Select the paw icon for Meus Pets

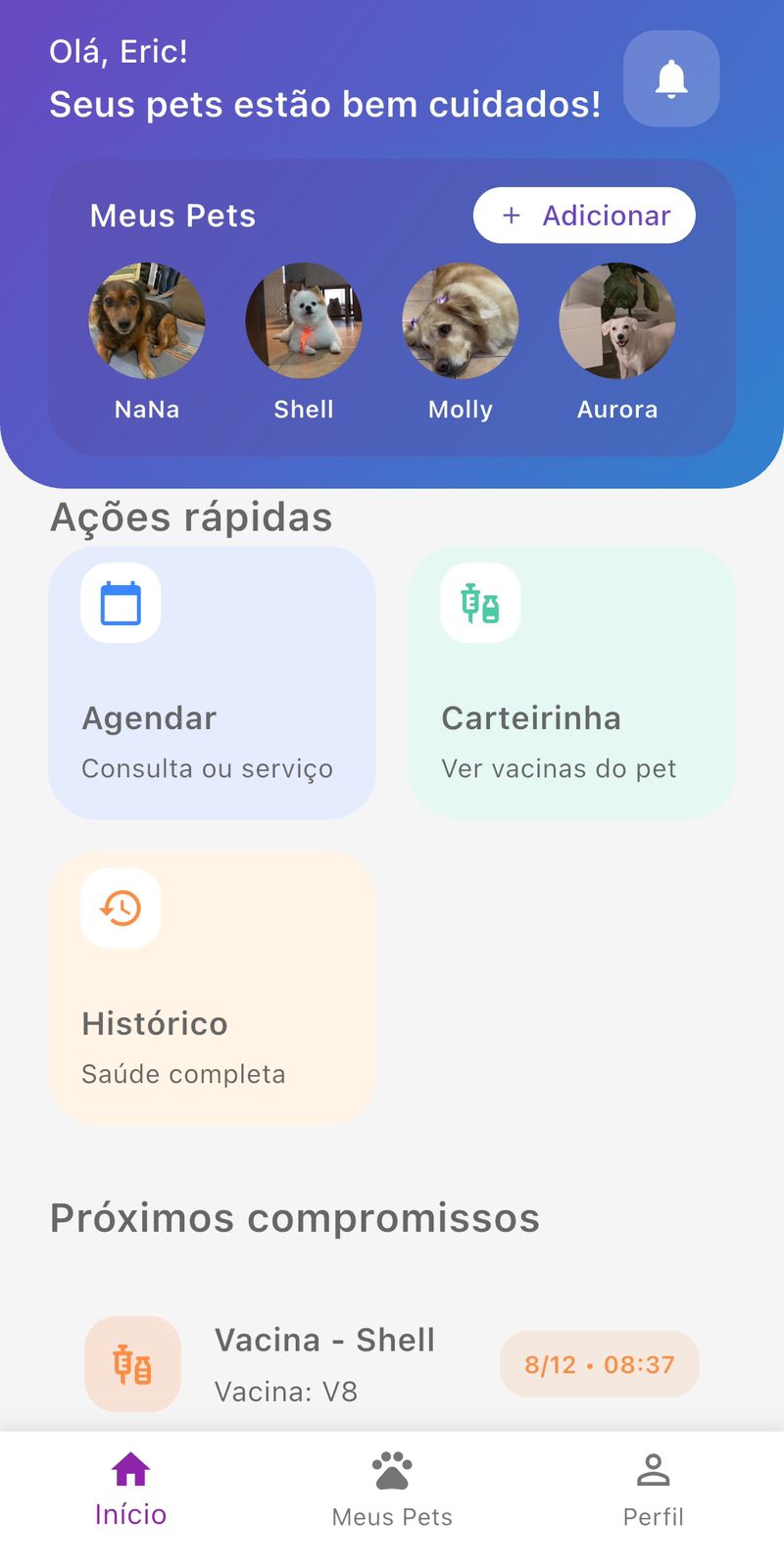[x=392, y=1467]
